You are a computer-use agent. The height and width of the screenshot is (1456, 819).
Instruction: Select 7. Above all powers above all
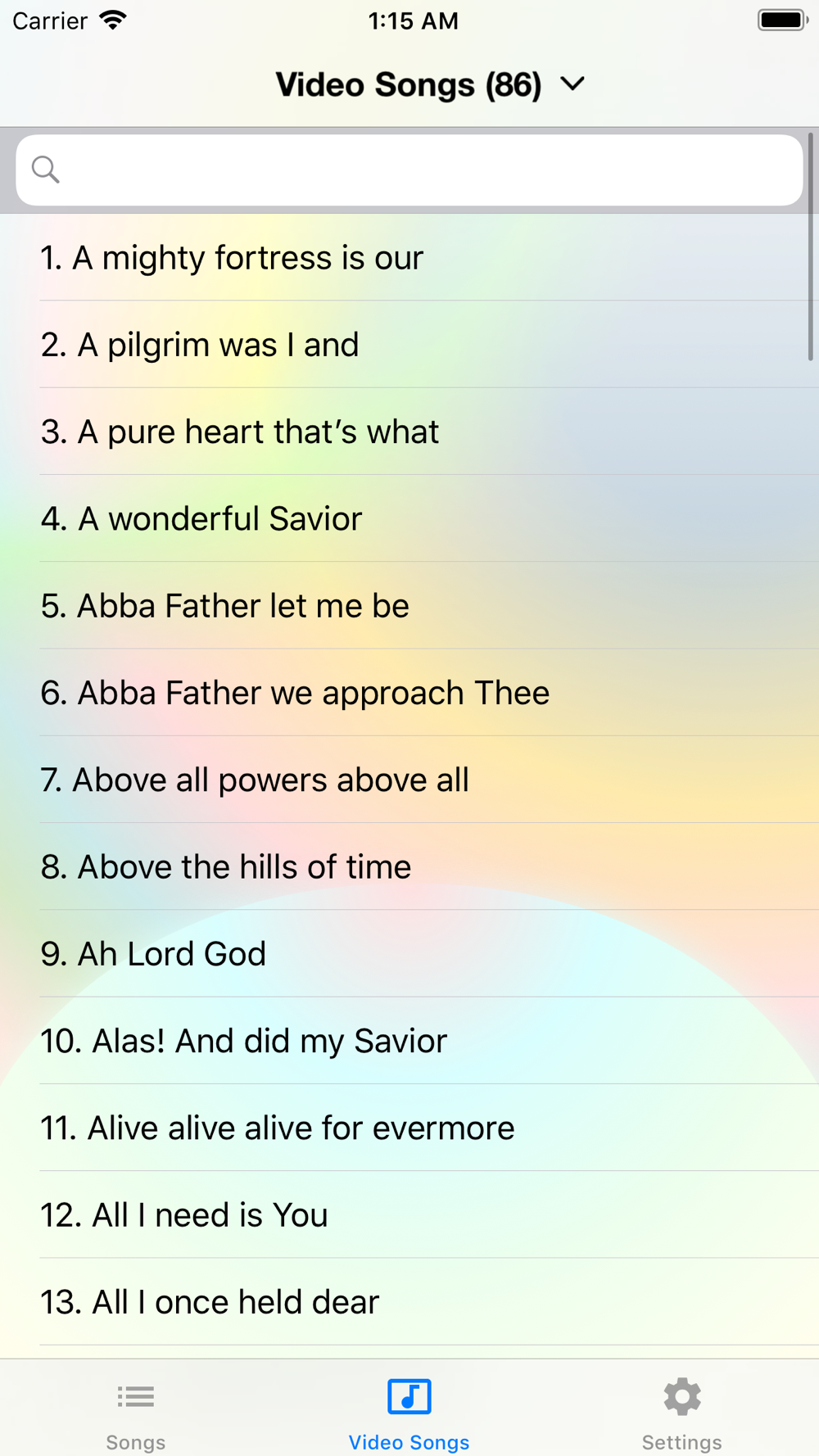pos(409,780)
